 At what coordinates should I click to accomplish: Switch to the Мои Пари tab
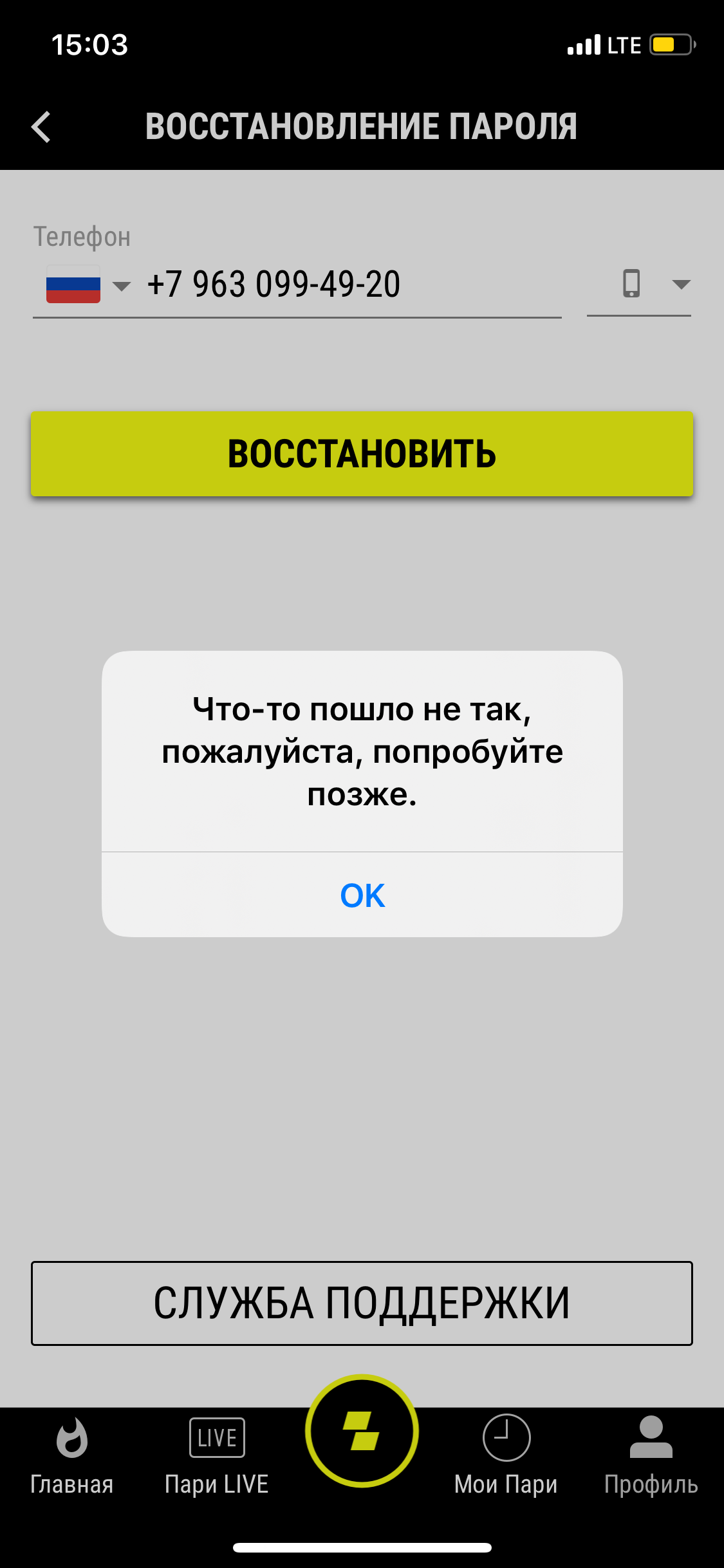coord(506,1456)
